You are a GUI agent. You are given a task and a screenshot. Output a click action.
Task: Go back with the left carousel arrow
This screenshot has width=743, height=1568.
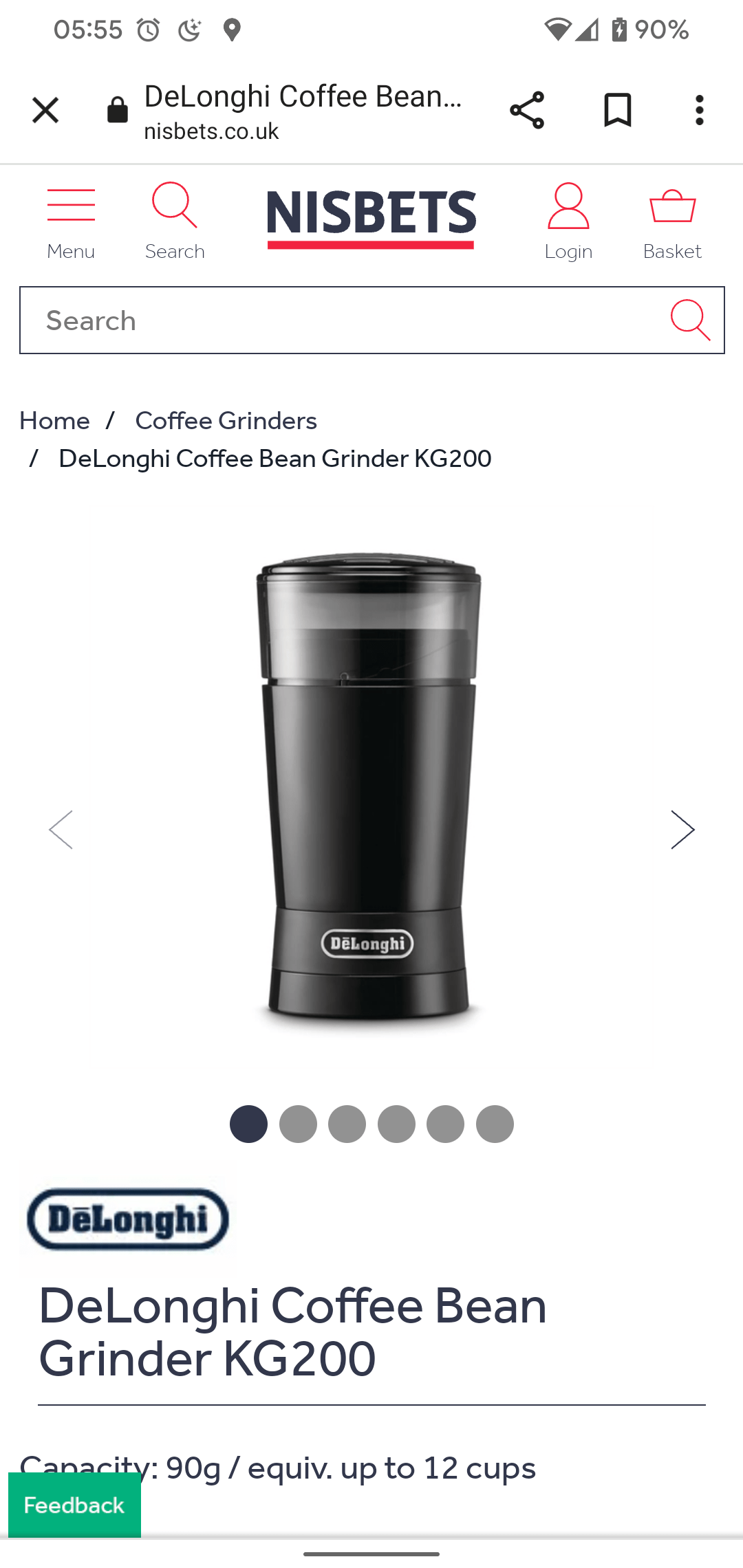(61, 829)
